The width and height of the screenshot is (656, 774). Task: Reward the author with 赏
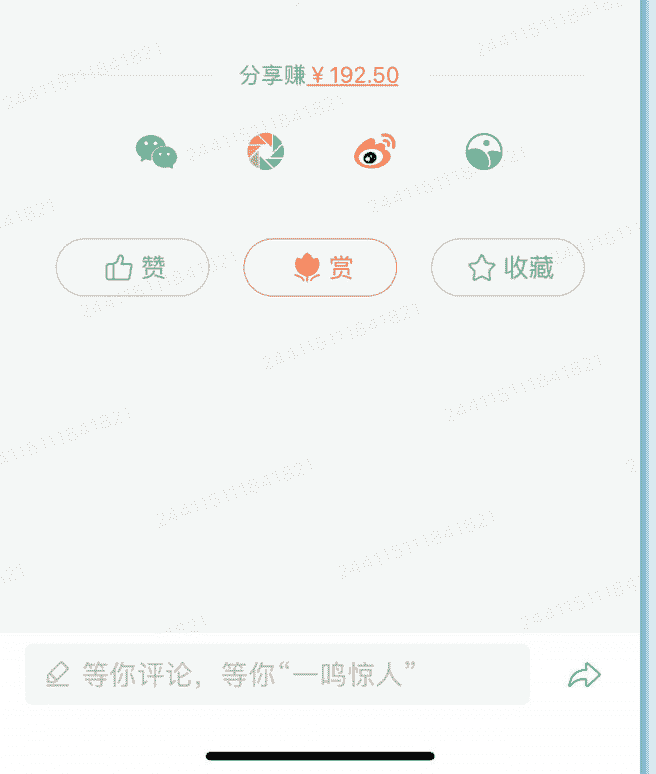320,268
